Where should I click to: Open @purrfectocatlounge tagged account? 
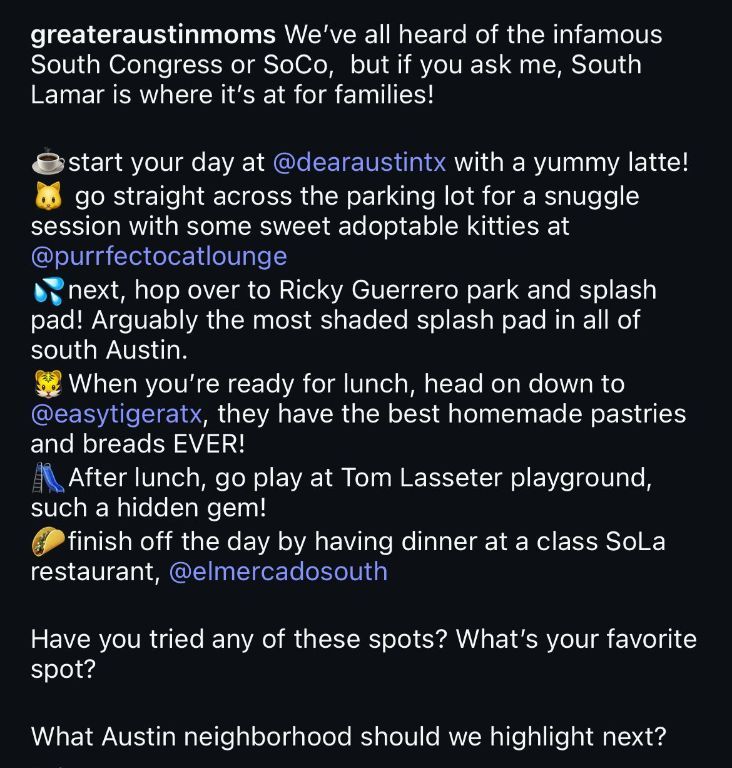point(159,256)
